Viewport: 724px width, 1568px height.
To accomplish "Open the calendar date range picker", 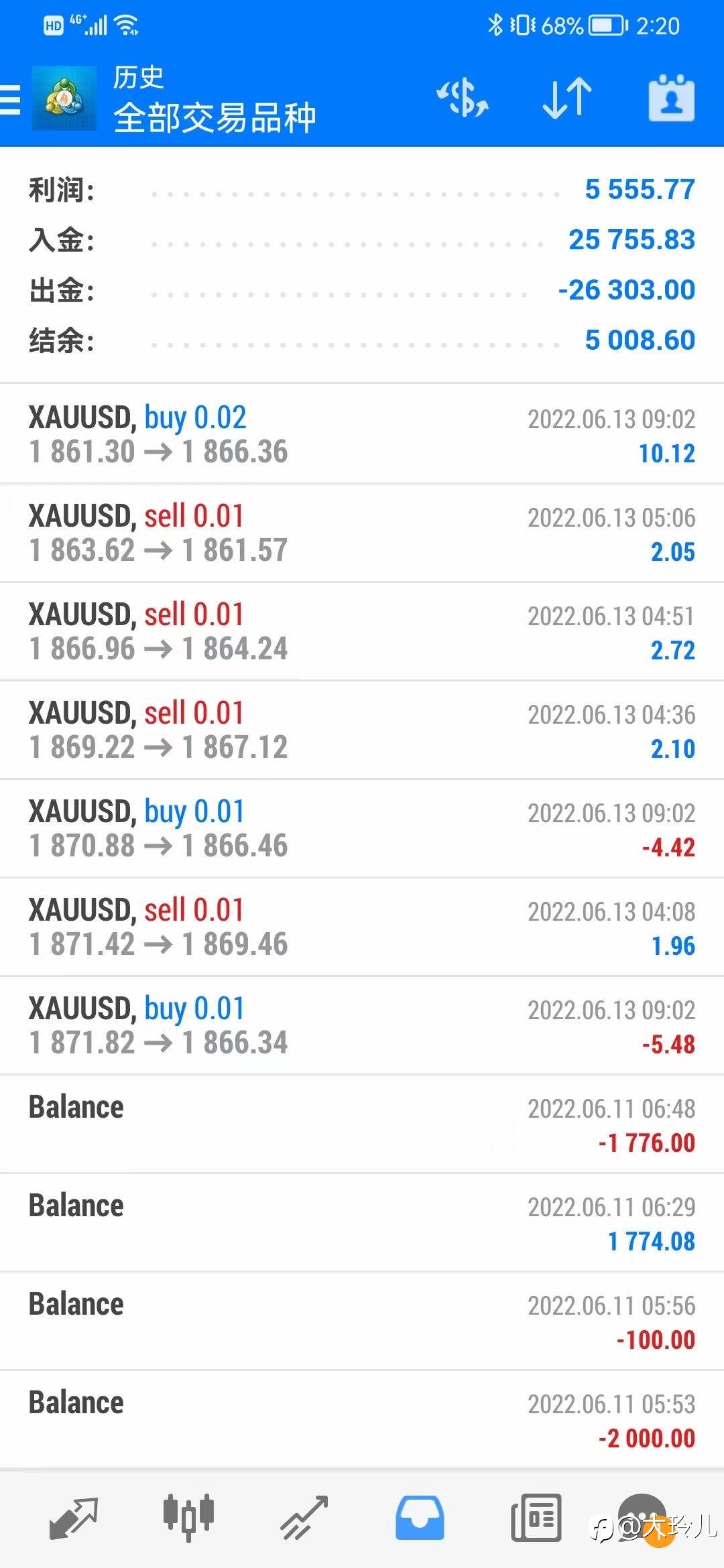I will (x=671, y=99).
